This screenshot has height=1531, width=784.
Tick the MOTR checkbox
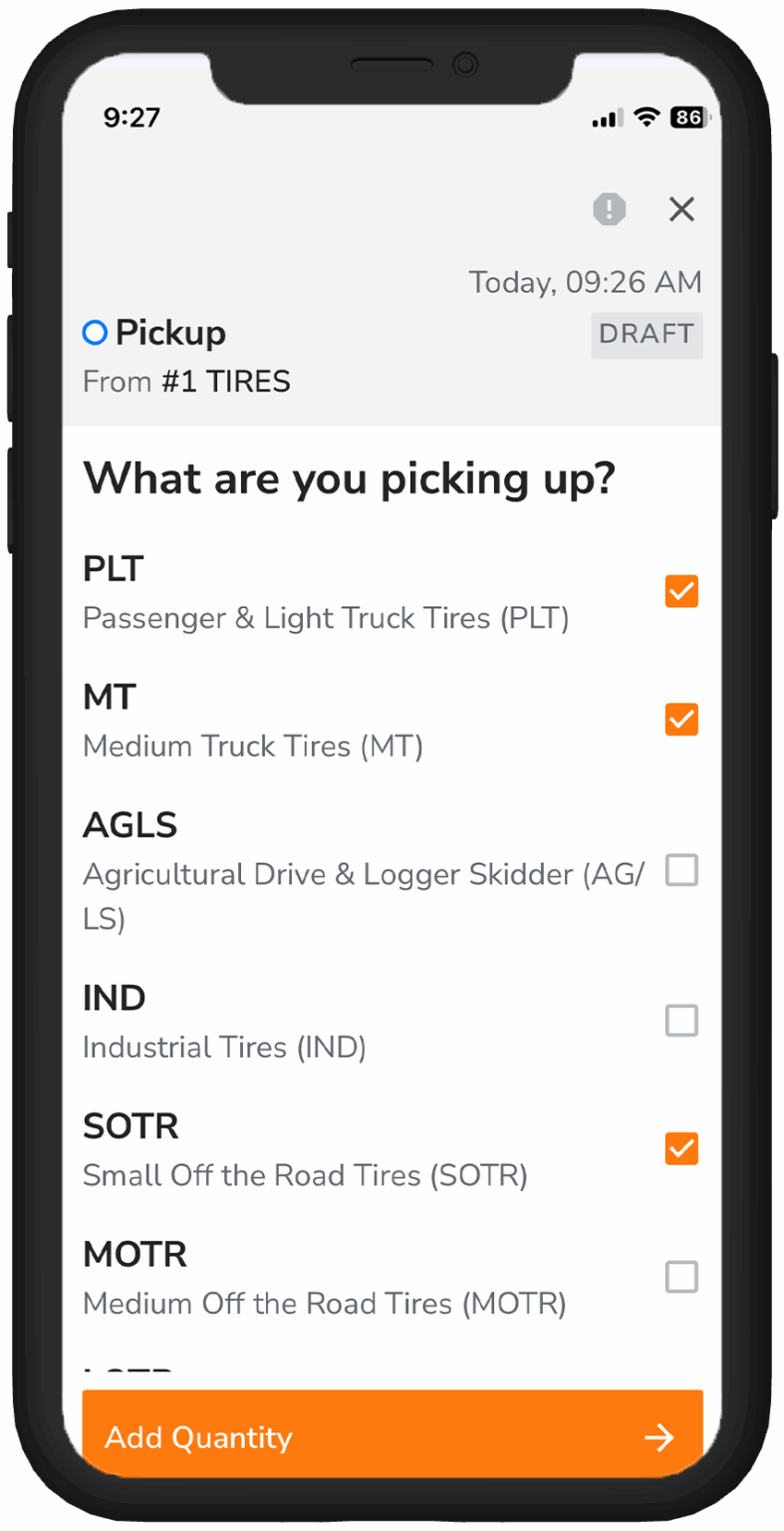pos(681,1277)
